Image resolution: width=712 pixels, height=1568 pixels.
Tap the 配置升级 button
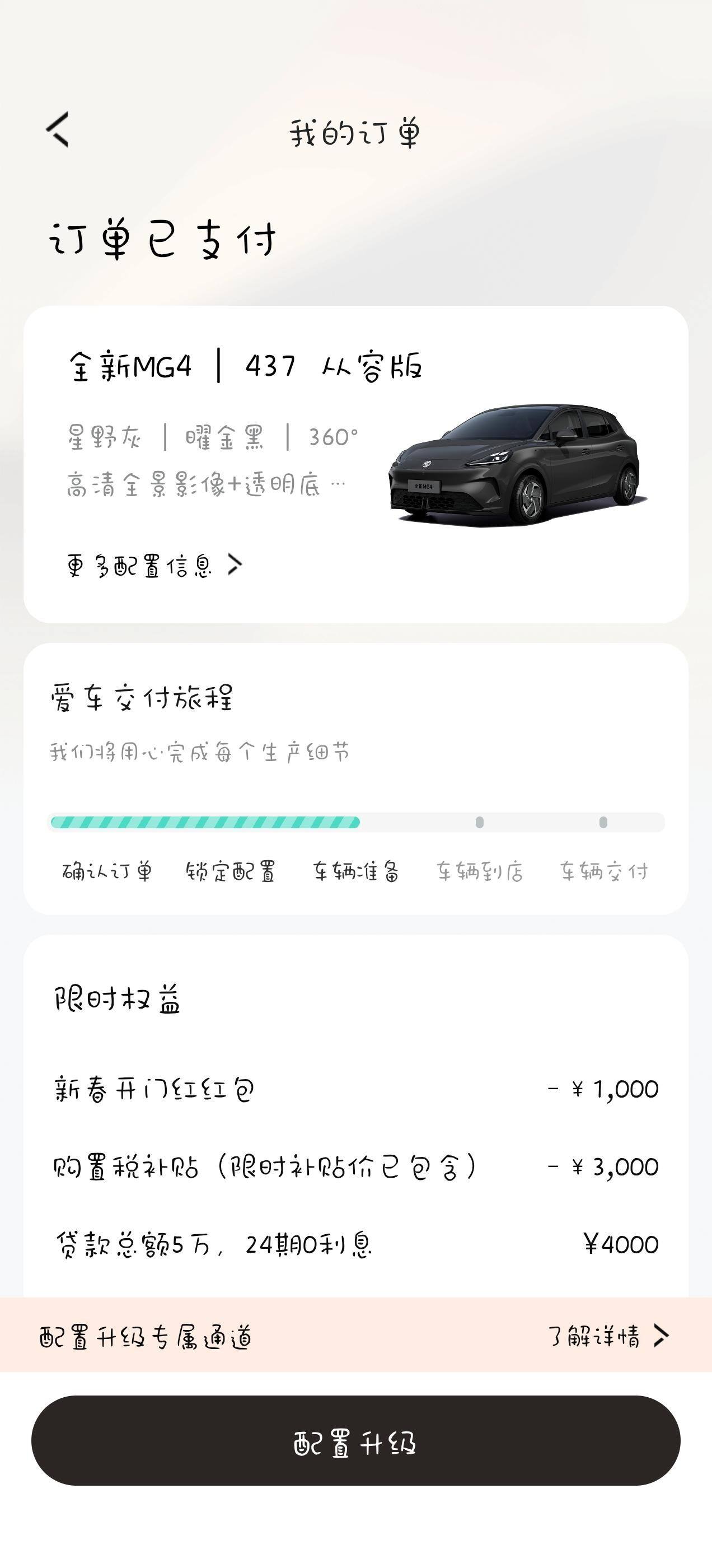(355, 1441)
